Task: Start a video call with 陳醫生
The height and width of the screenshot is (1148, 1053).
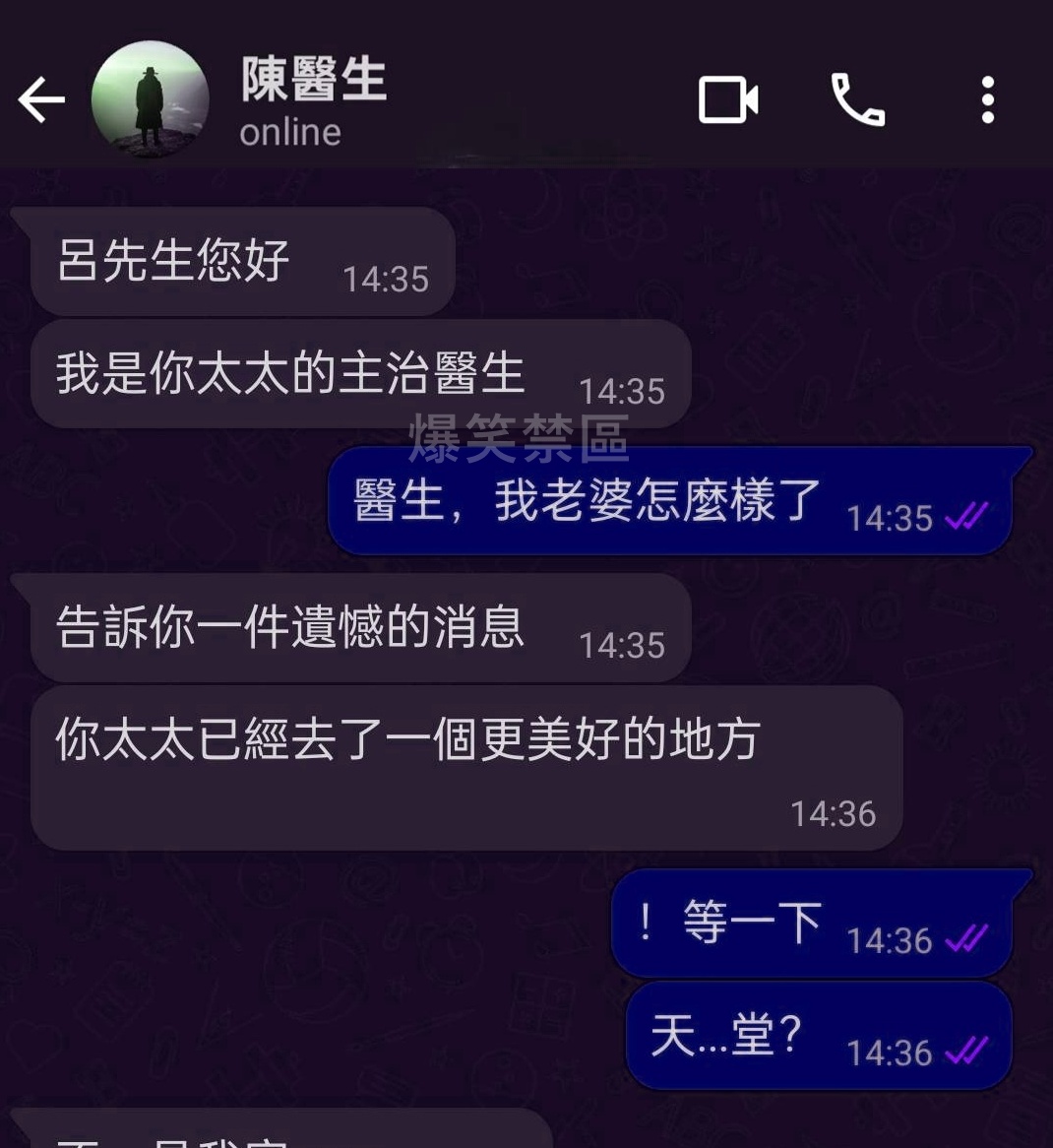Action: 727,99
